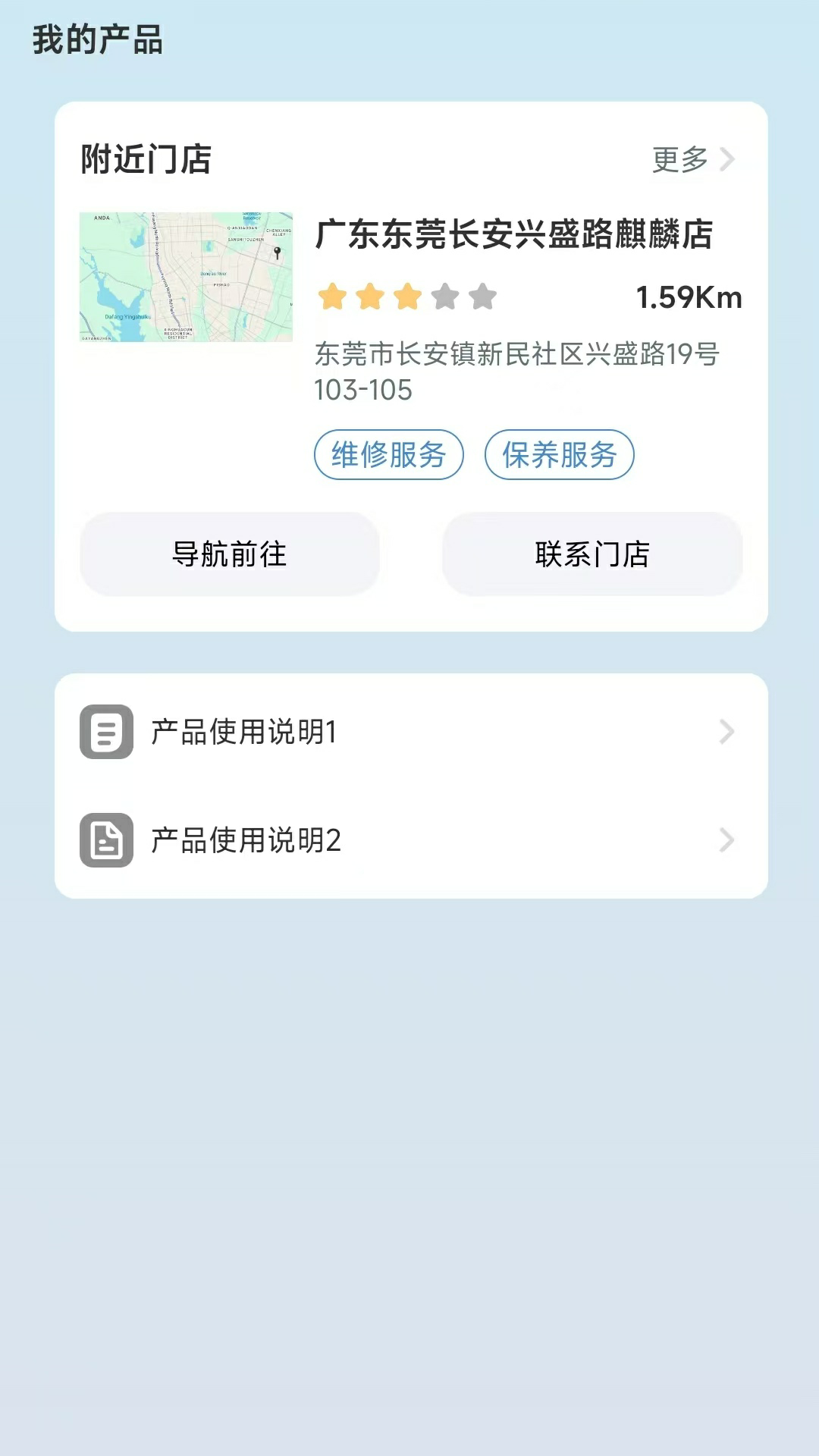
Task: Click the 产品使用说明1 document icon
Action: (x=105, y=731)
